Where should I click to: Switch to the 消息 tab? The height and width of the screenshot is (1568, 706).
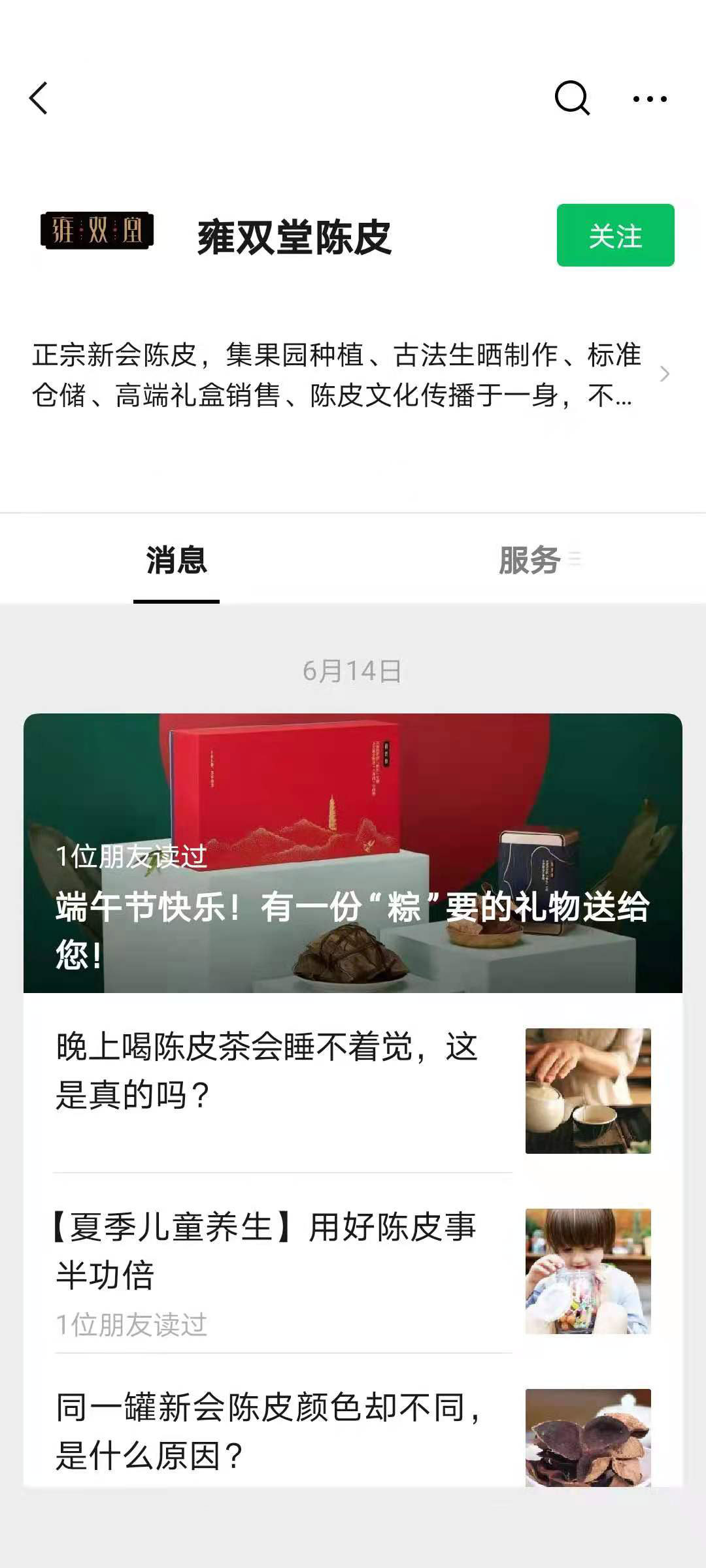coord(176,561)
